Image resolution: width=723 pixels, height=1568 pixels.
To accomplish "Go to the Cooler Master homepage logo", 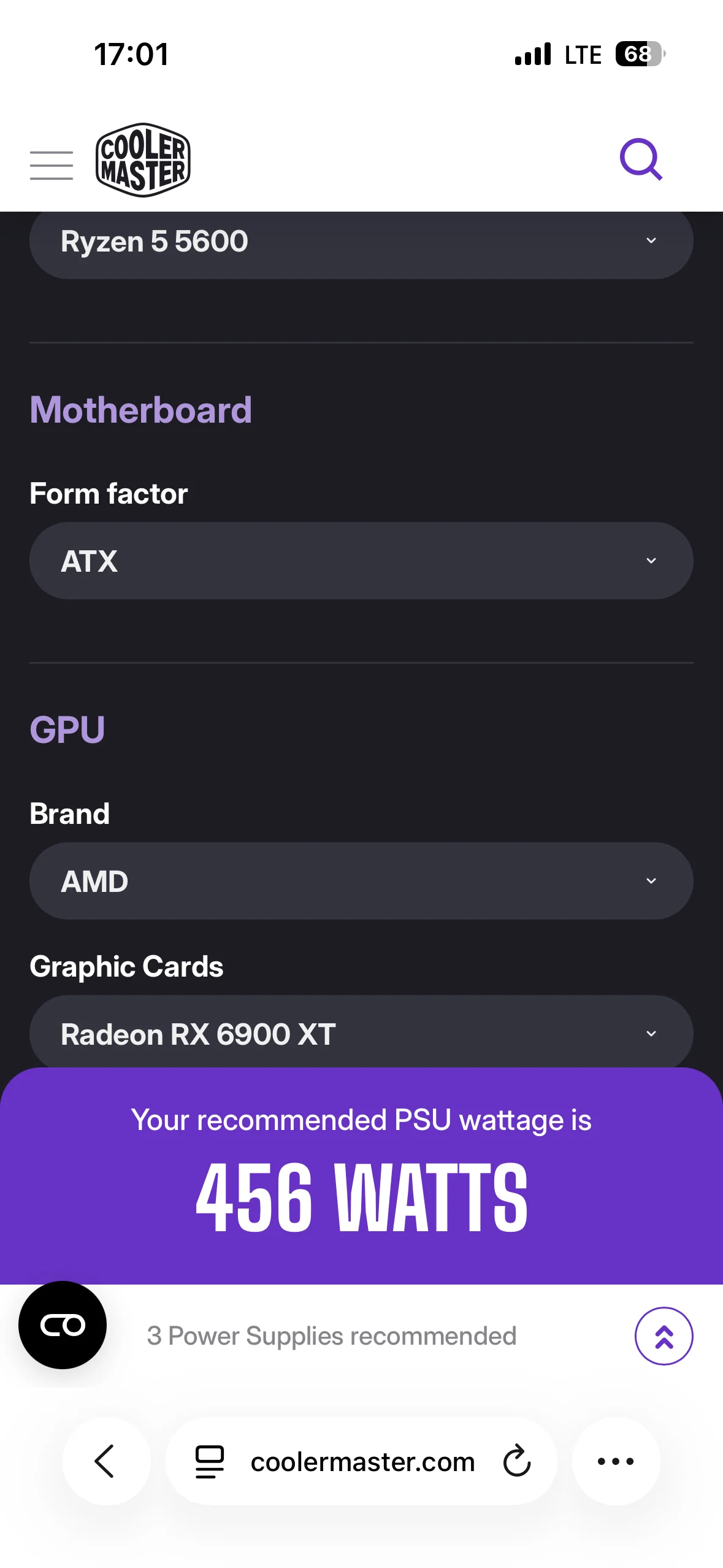I will click(x=143, y=160).
